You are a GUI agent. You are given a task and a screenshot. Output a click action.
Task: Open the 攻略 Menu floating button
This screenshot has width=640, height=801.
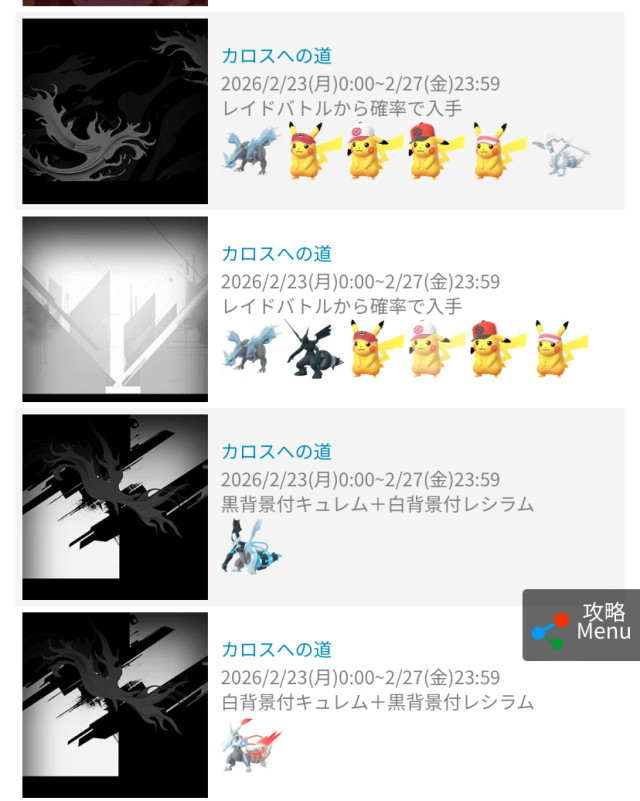[582, 624]
